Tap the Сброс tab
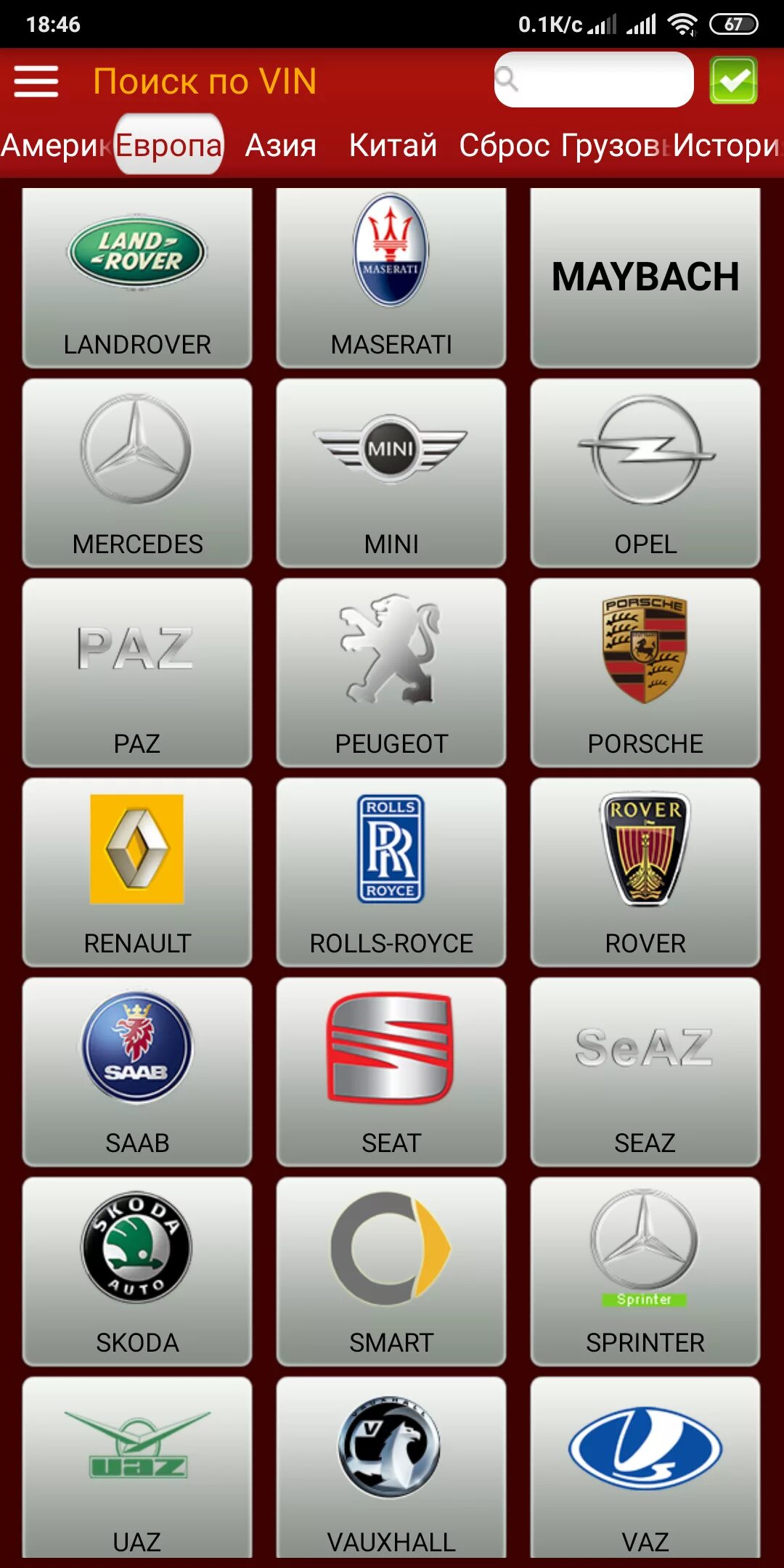This screenshot has height=1568, width=784. (x=505, y=145)
